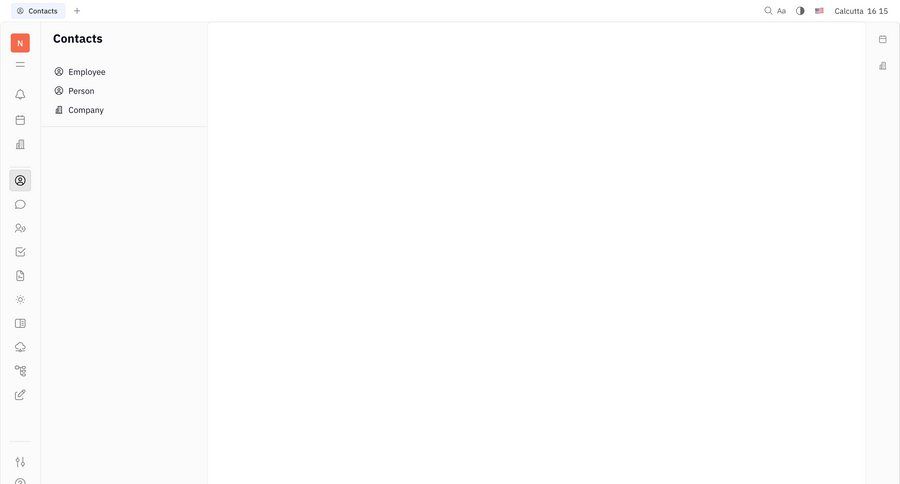The width and height of the screenshot is (900, 484).
Task: Open the calendar in right panel
Action: [883, 39]
